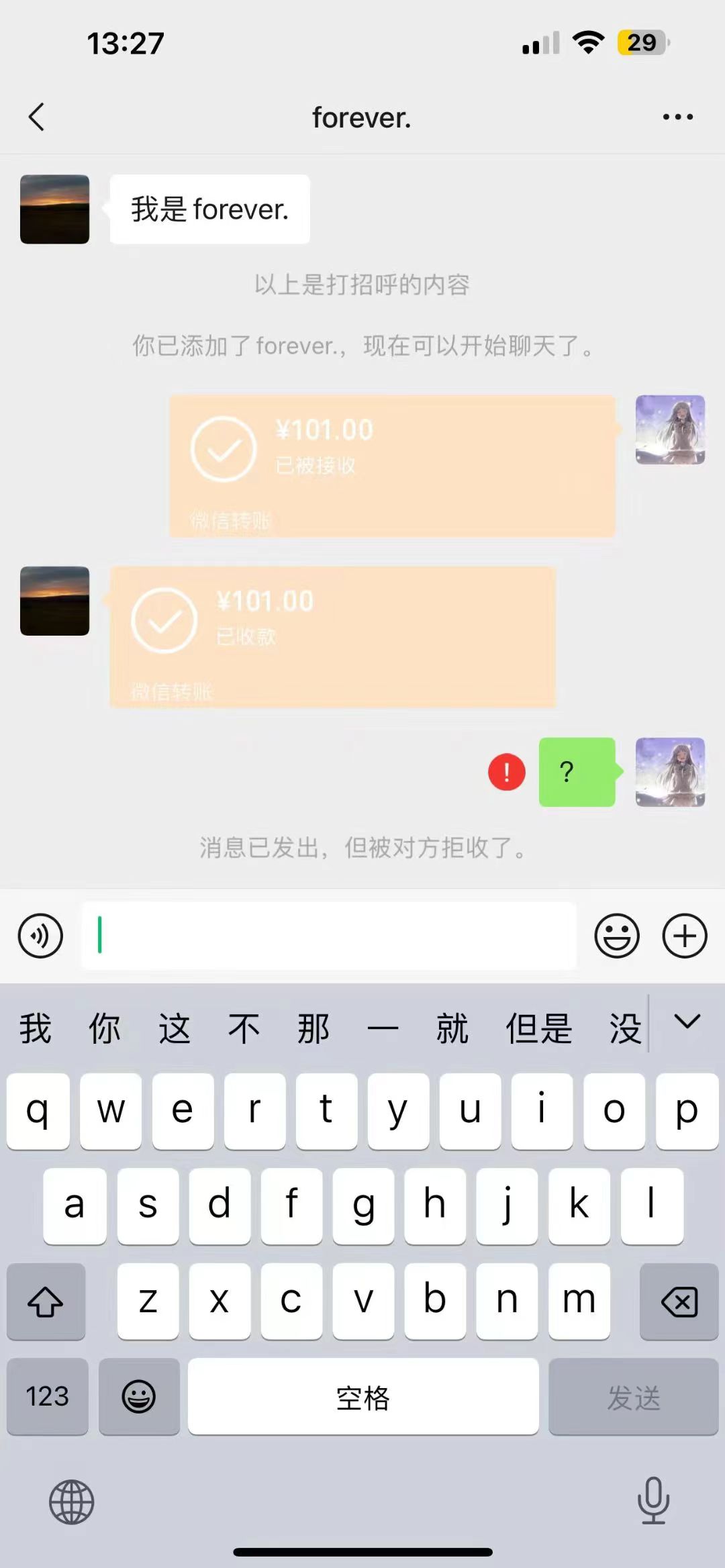Tap backspace key on keyboard
Image resolution: width=725 pixels, height=1568 pixels.
679,1302
